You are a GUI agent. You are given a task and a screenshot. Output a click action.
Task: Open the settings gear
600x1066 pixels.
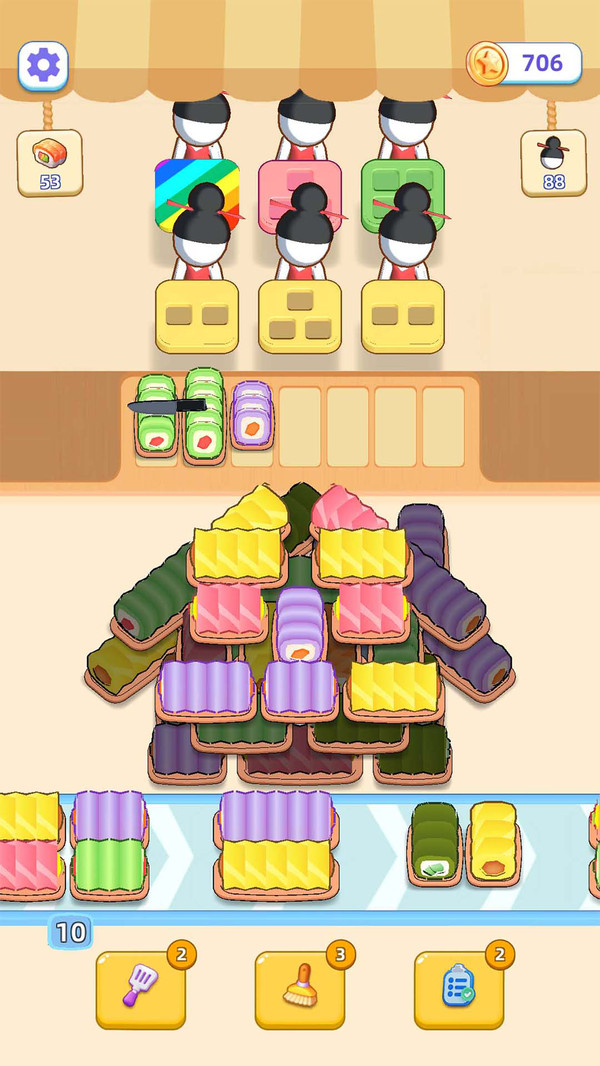tap(44, 66)
